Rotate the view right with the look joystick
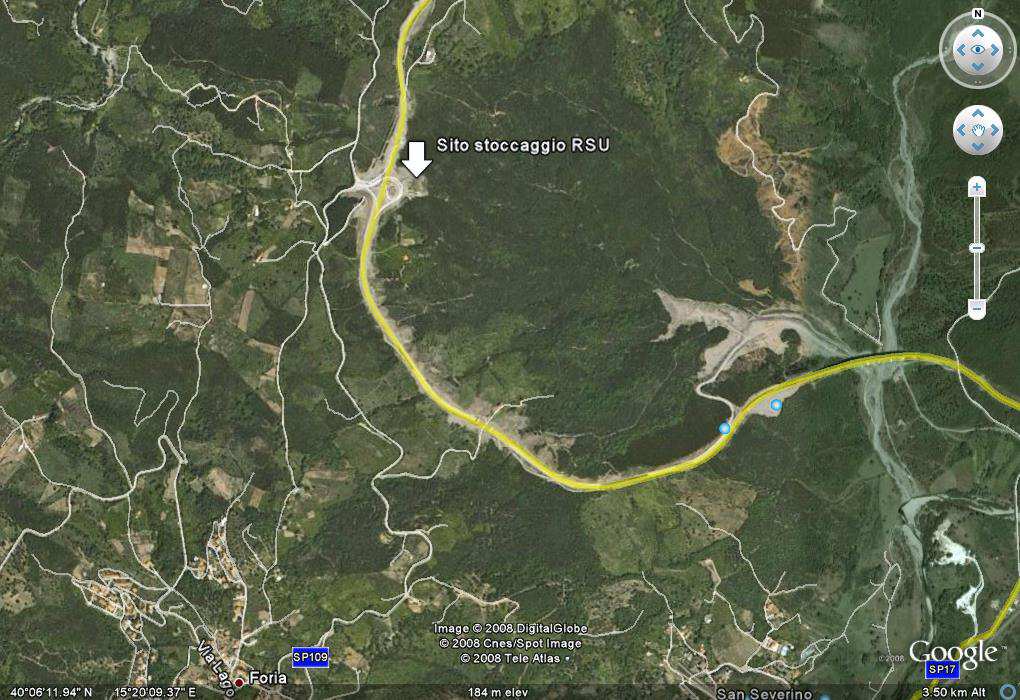 click(994, 50)
